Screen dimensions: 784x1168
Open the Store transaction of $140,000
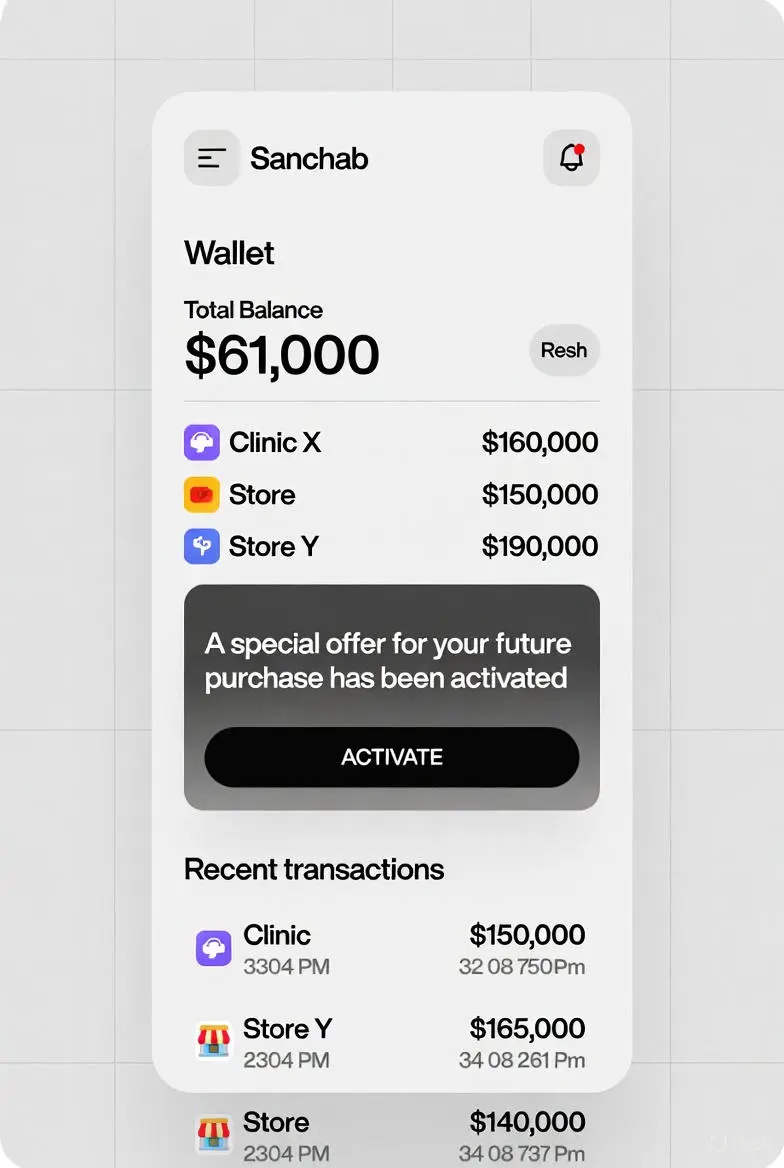391,1136
